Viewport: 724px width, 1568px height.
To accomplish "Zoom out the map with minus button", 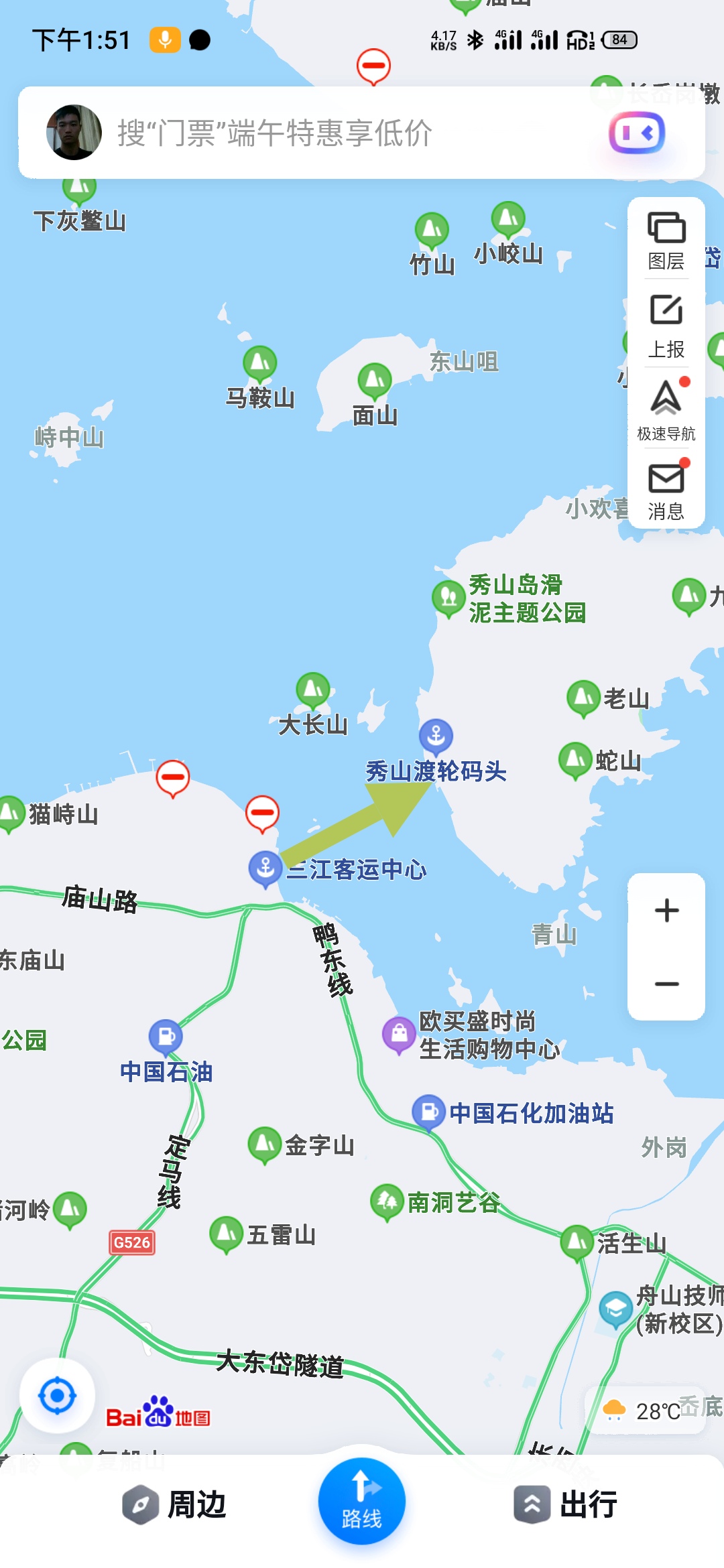I will (x=666, y=984).
